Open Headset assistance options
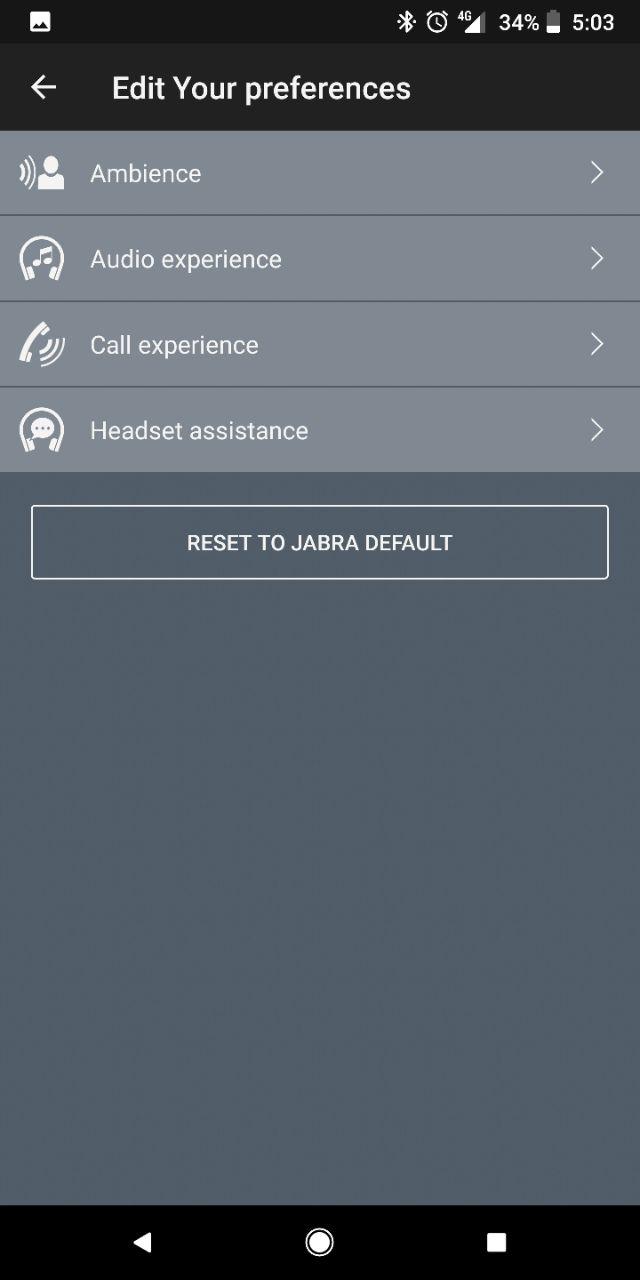Image resolution: width=640 pixels, height=1280 pixels. (x=320, y=430)
